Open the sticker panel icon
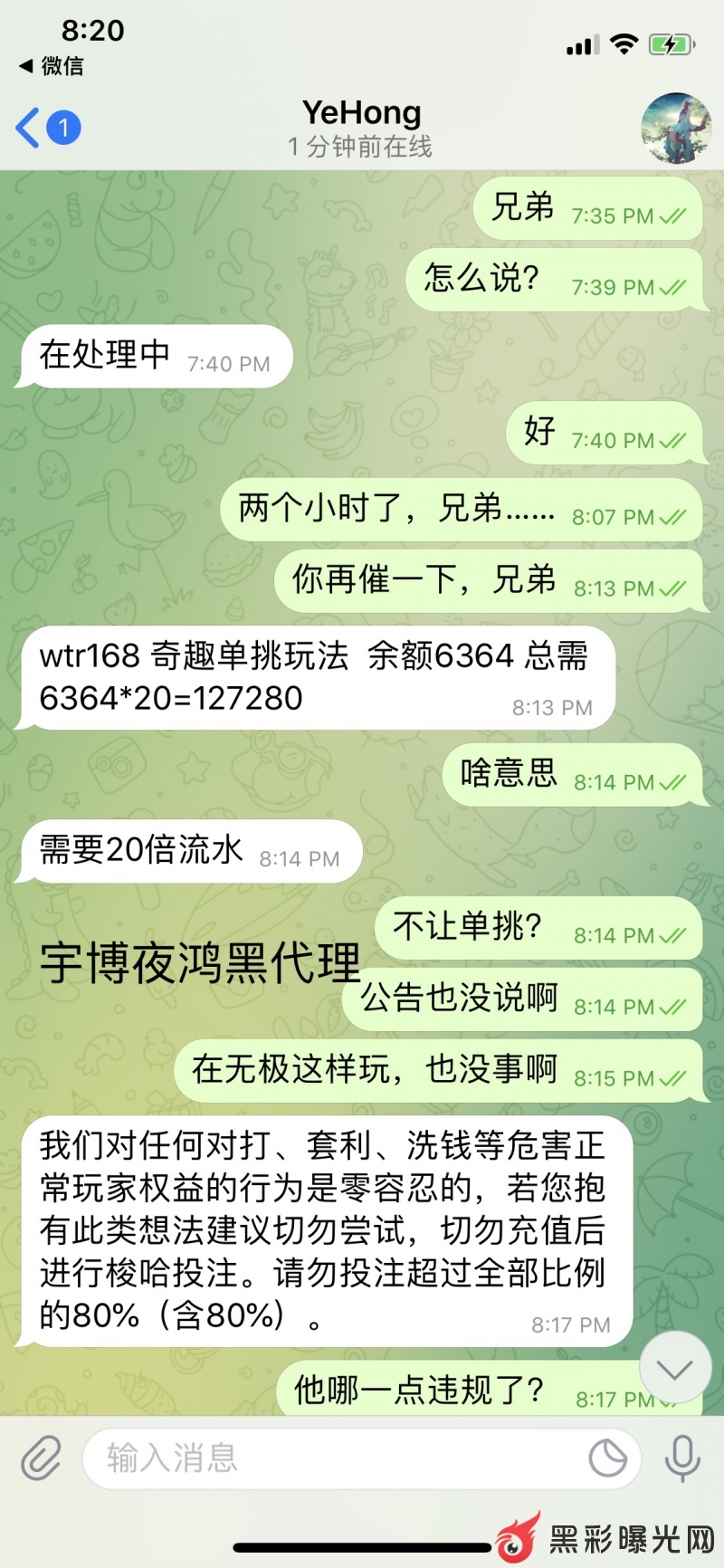724x1568 pixels. point(608,1458)
